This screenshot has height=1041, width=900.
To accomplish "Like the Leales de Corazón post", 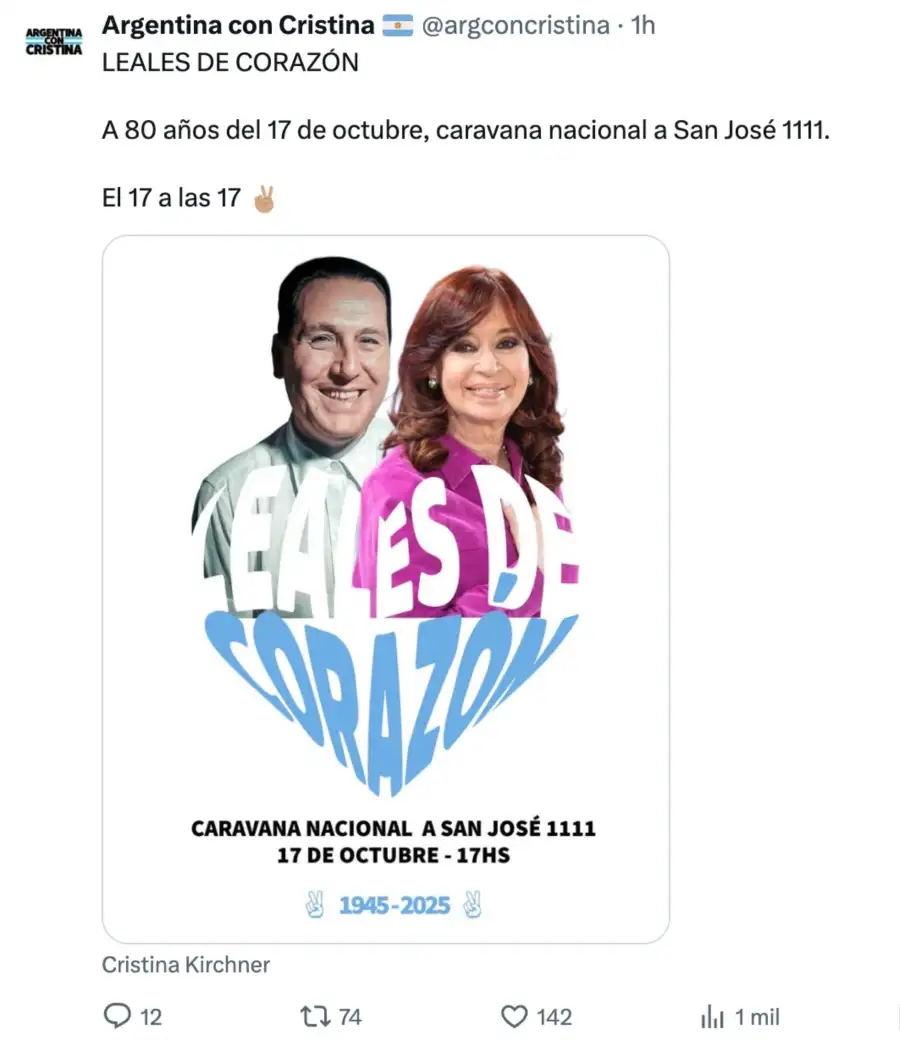I will tap(514, 1017).
